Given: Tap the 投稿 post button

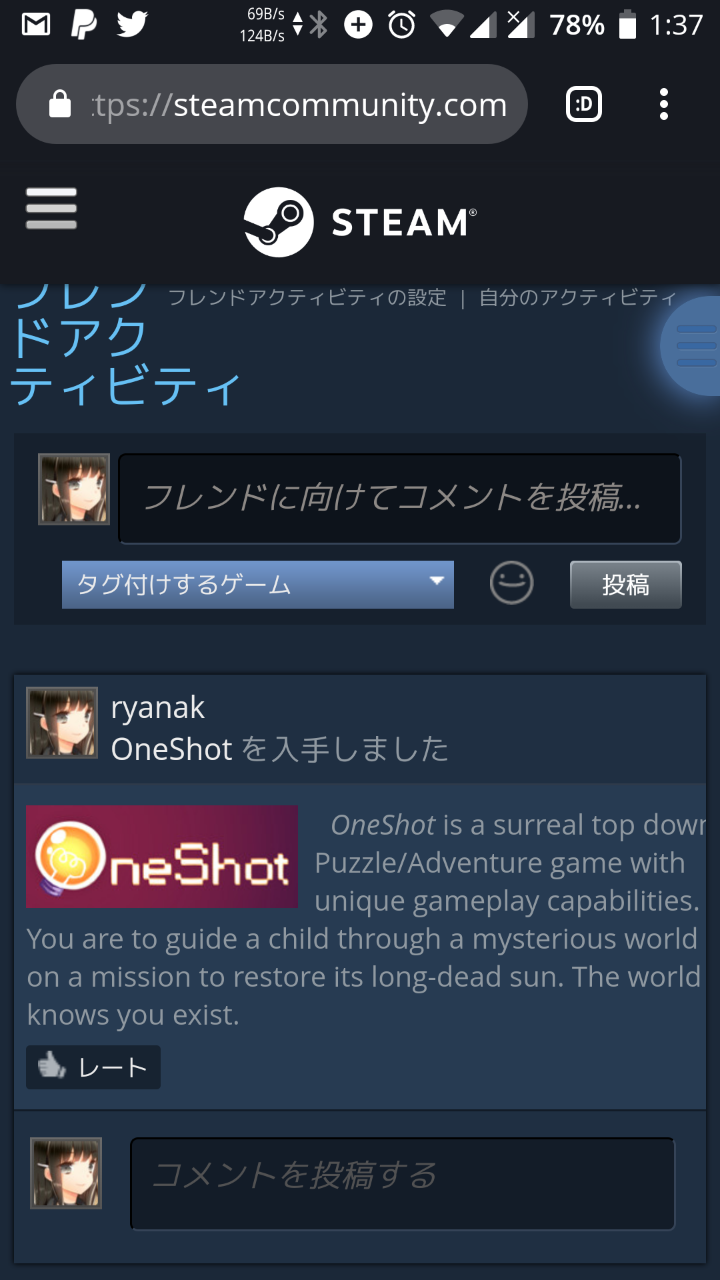Looking at the screenshot, I should point(626,585).
